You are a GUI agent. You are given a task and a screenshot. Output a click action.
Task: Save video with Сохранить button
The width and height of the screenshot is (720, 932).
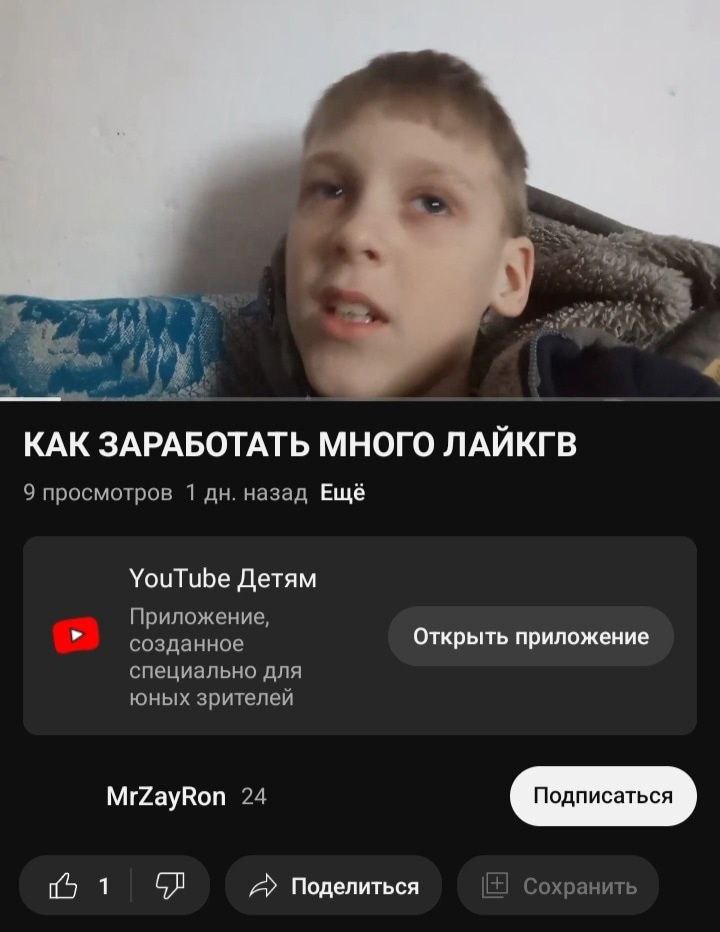point(558,886)
